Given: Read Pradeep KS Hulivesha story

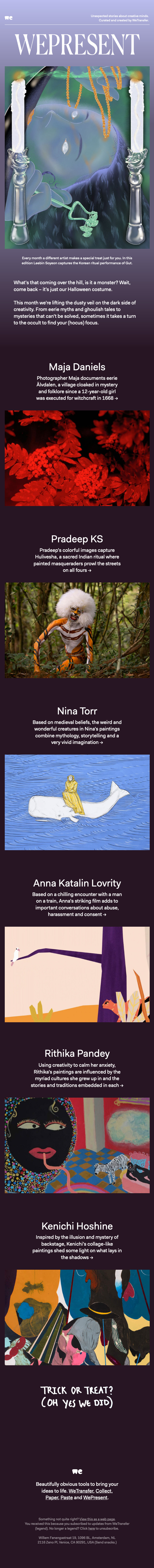Looking at the screenshot, I should point(77,560).
